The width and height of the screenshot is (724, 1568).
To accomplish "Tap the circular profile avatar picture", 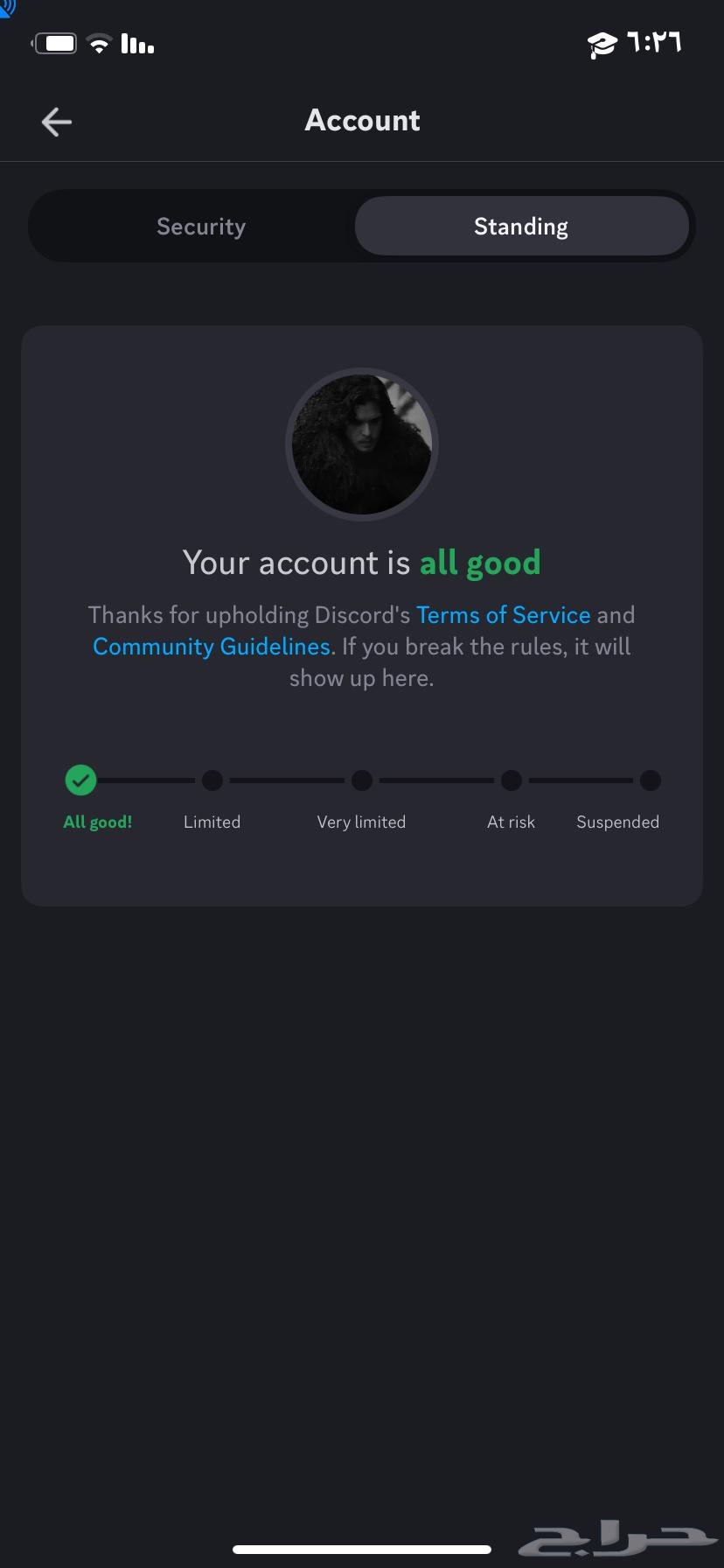I will click(361, 444).
